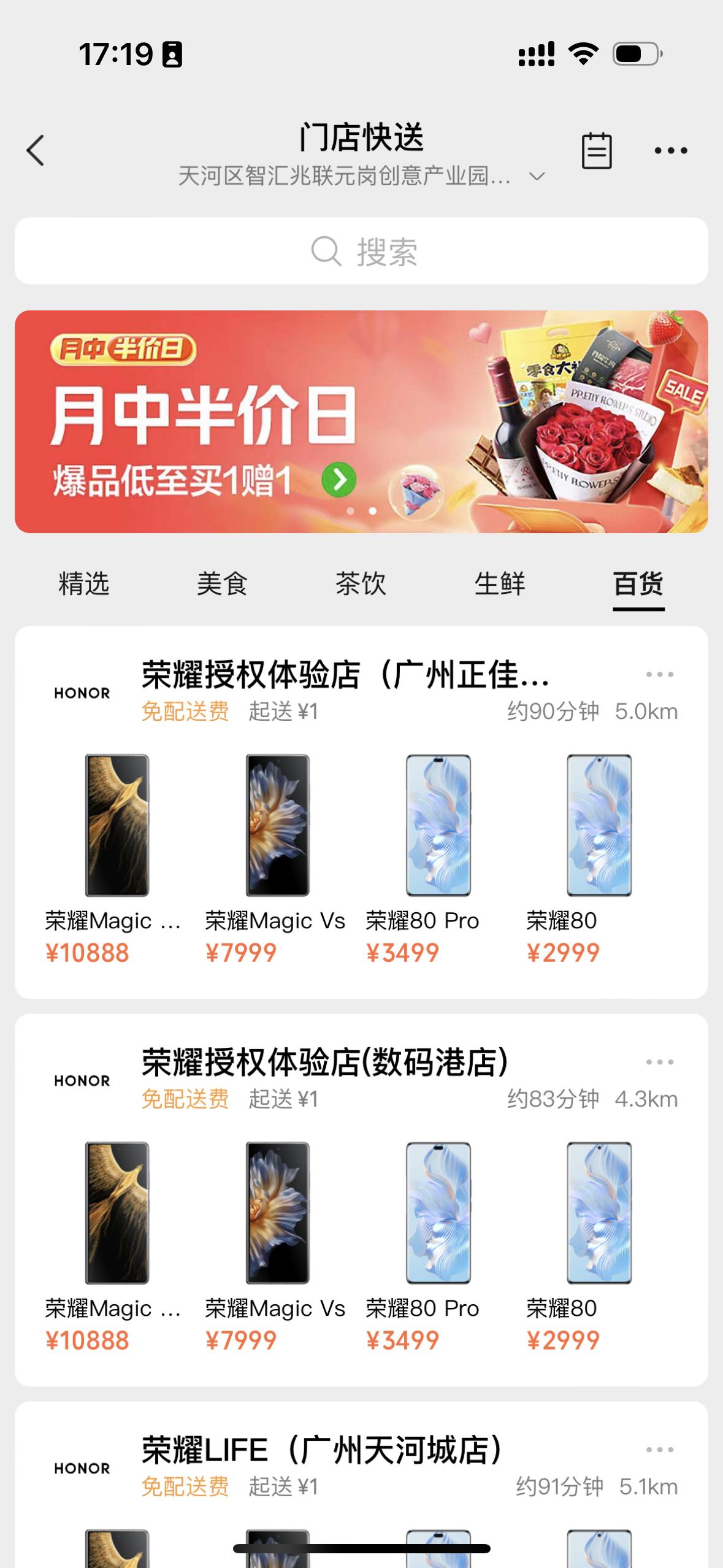Tap the search input field

tap(361, 250)
